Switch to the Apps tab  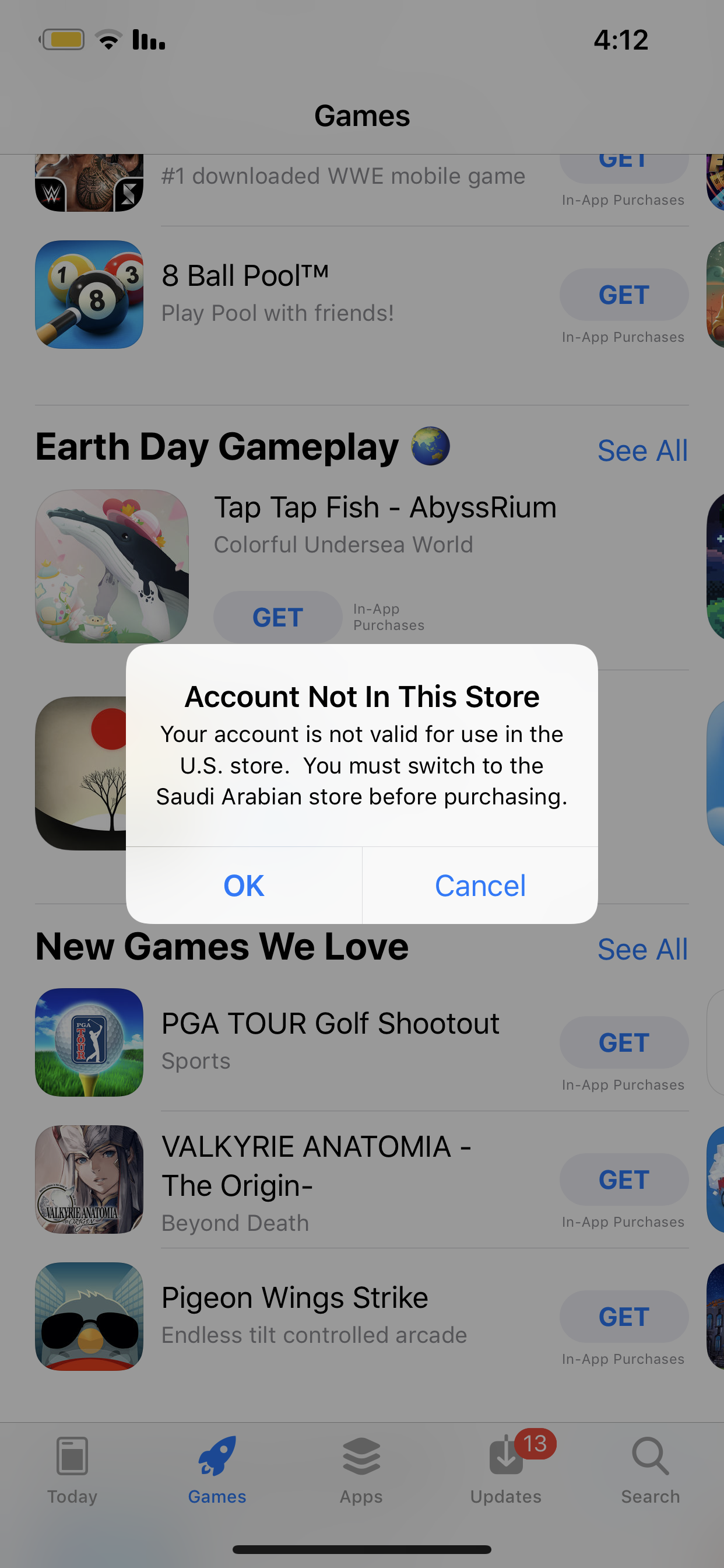[361, 1468]
